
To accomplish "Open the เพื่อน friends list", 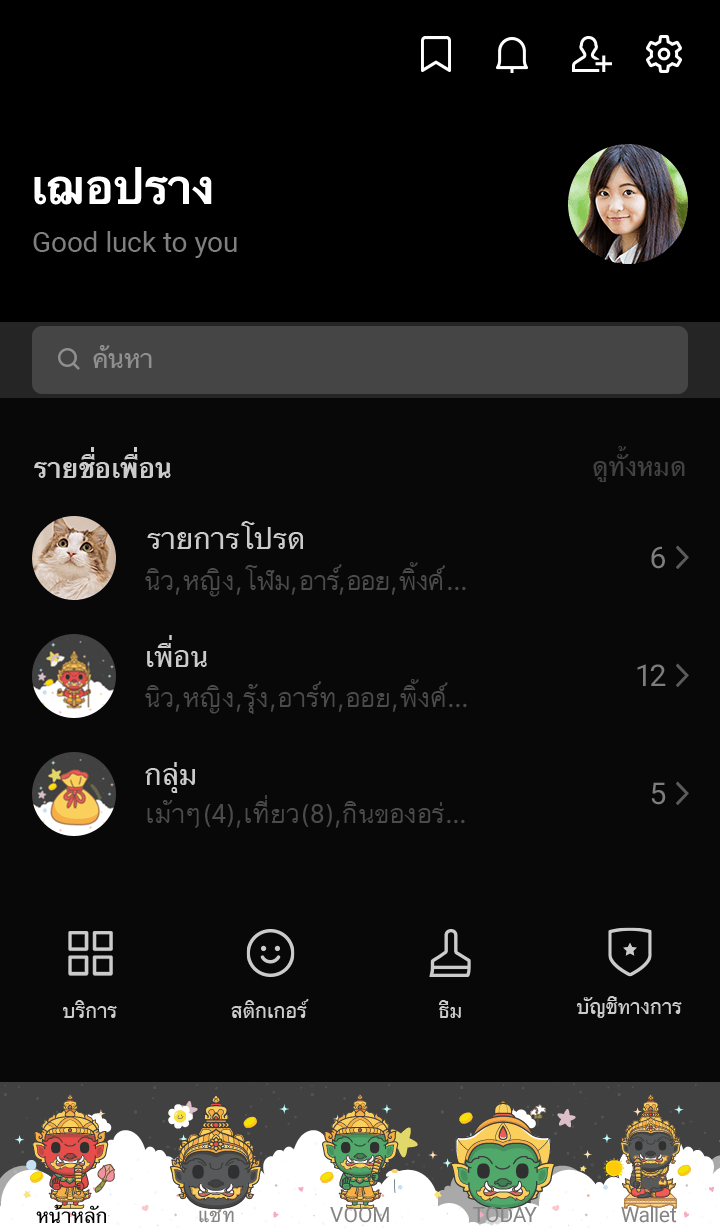I will [360, 676].
